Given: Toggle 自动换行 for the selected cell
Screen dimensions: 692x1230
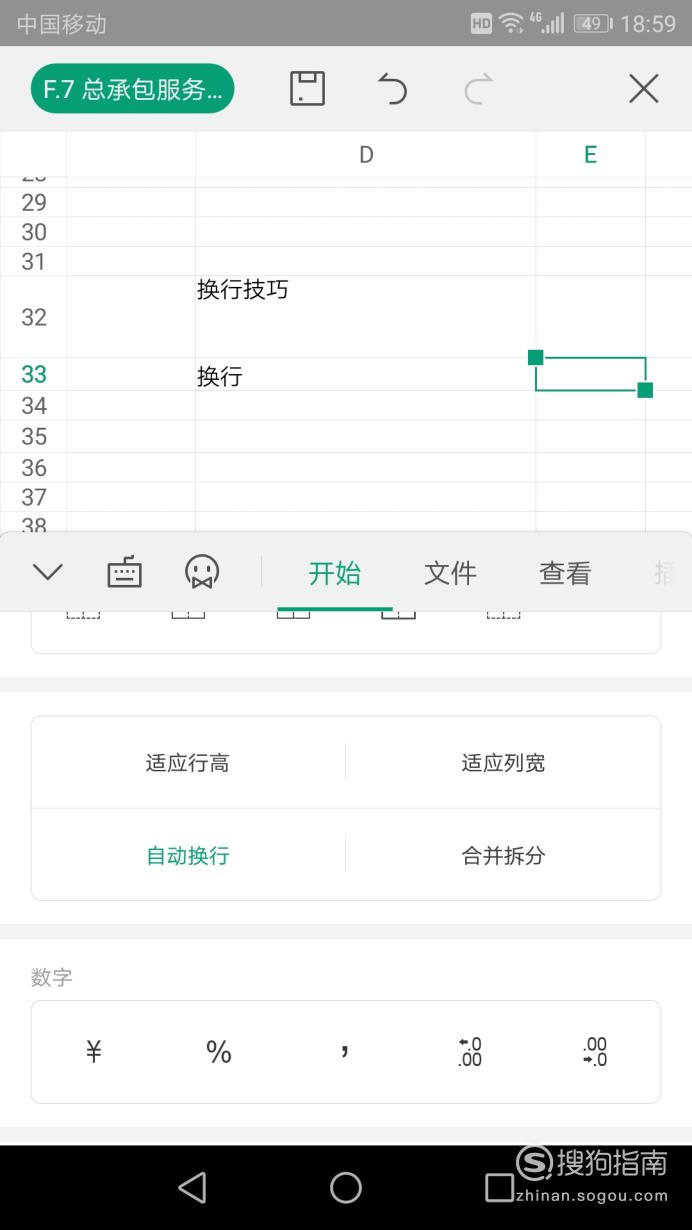Looking at the screenshot, I should pyautogui.click(x=188, y=856).
